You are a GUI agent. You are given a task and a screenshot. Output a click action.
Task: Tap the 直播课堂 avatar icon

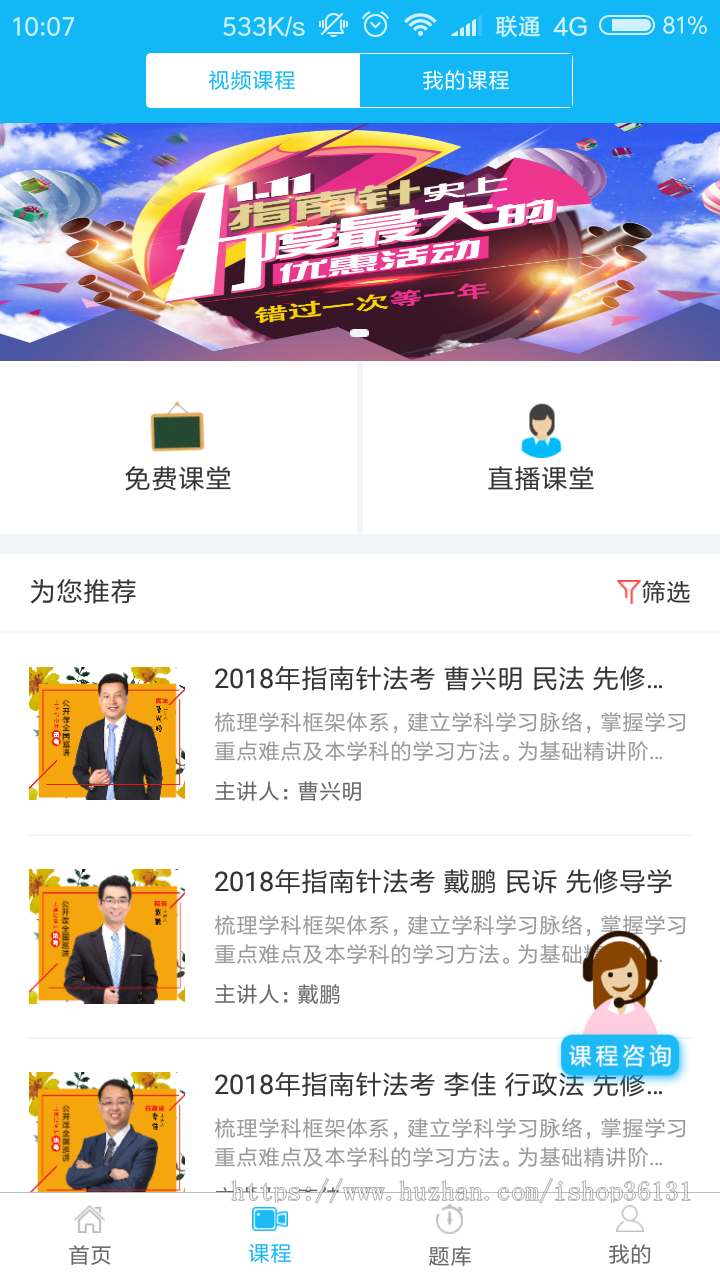(543, 428)
